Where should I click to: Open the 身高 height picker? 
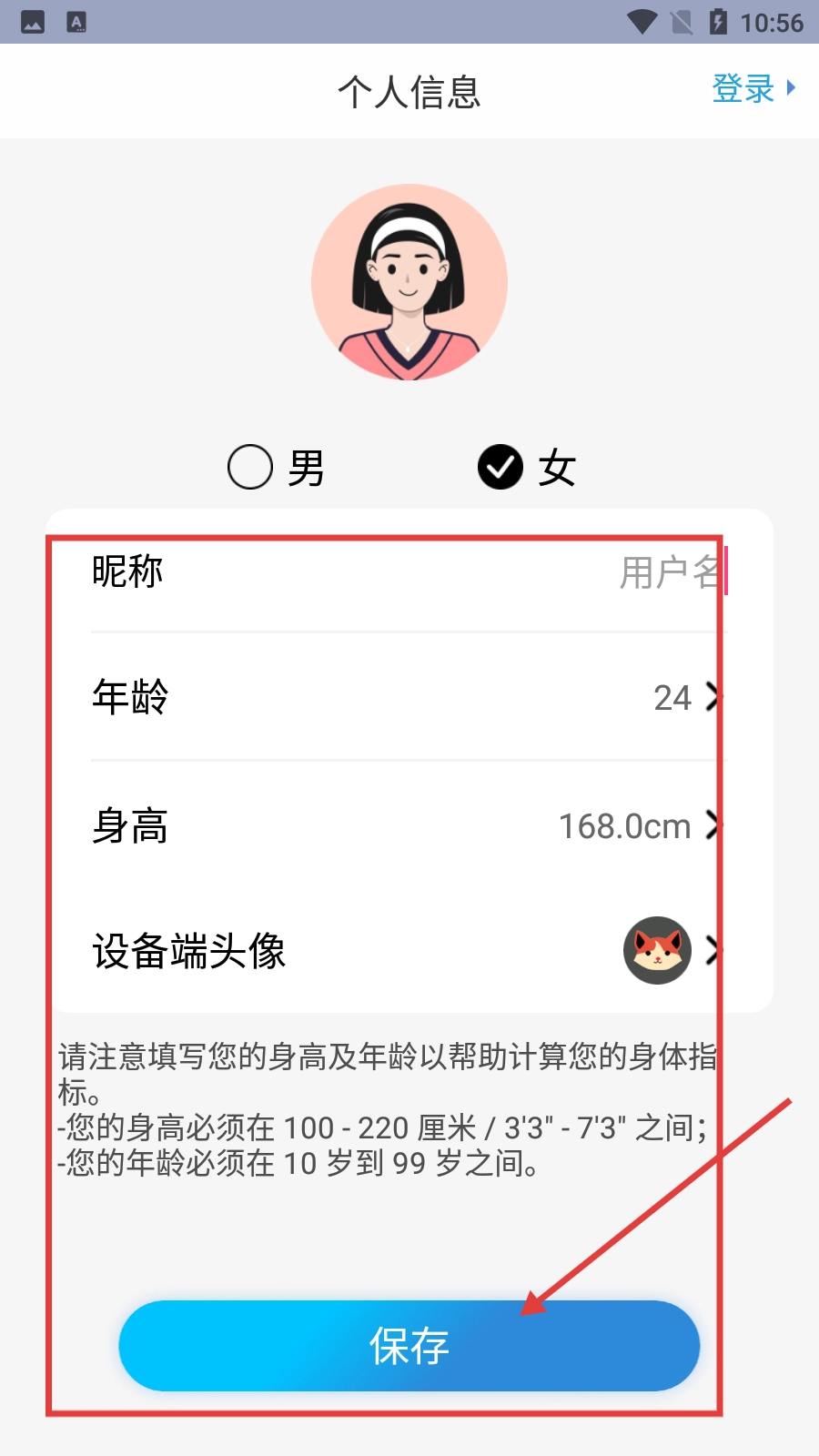point(409,826)
